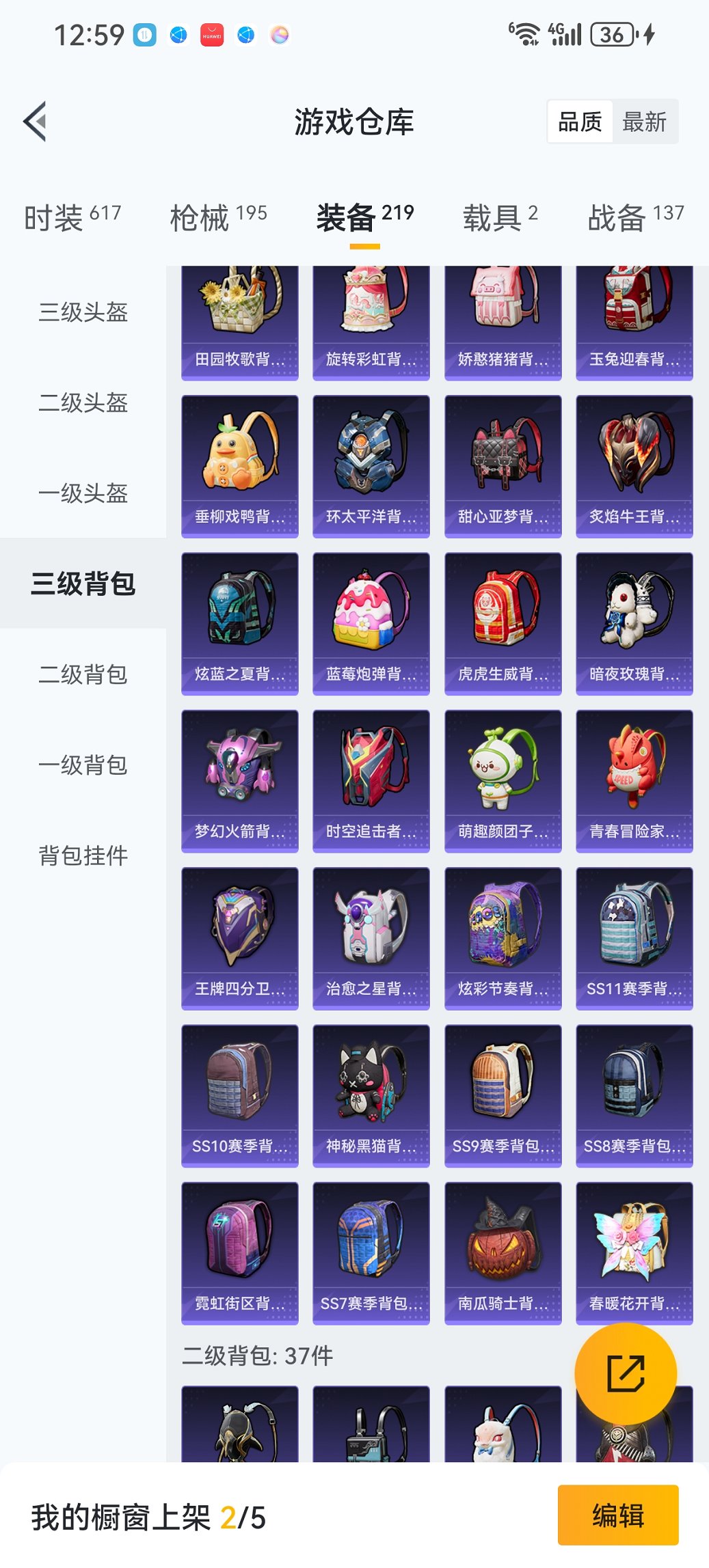Viewport: 709px width, 1568px height.
Task: Jump to the 一级背包 category
Action: tap(83, 765)
